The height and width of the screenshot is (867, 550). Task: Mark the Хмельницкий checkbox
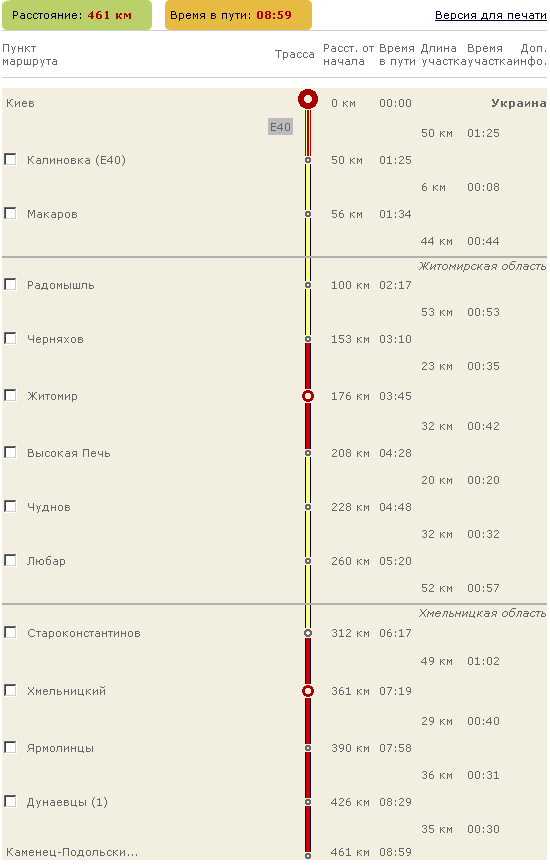tap(11, 690)
